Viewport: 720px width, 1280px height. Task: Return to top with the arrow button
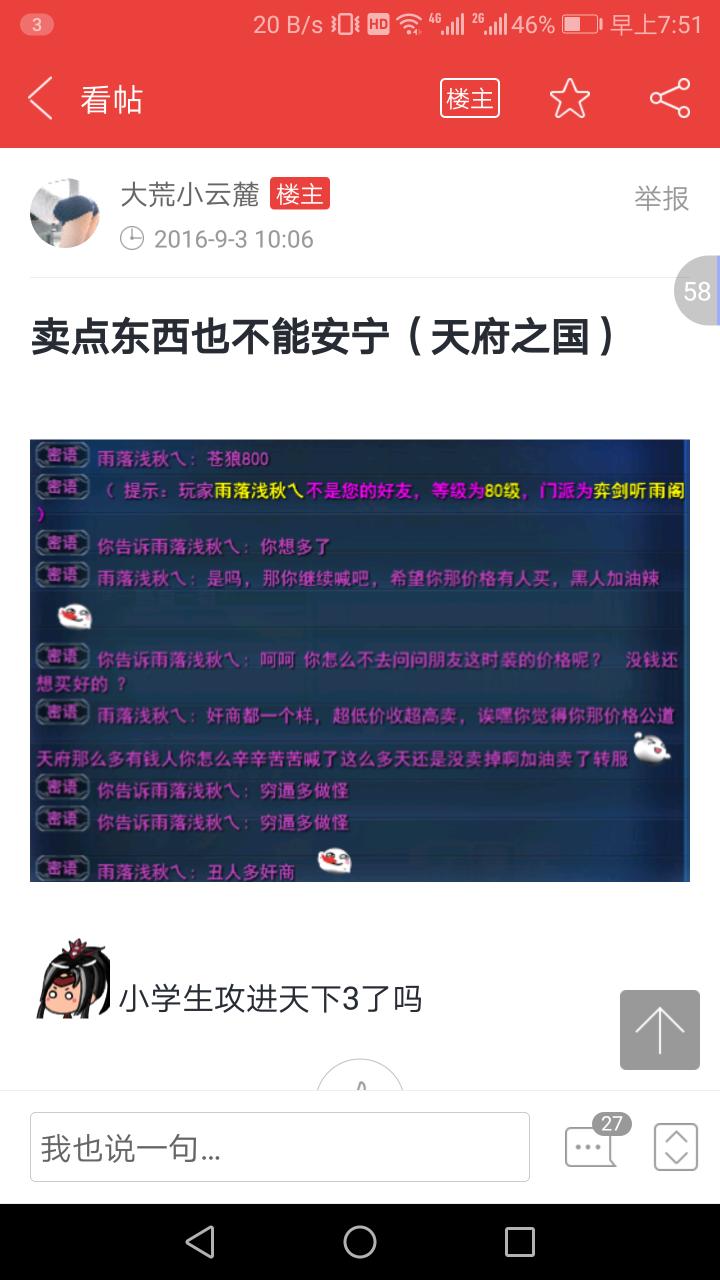[660, 1030]
